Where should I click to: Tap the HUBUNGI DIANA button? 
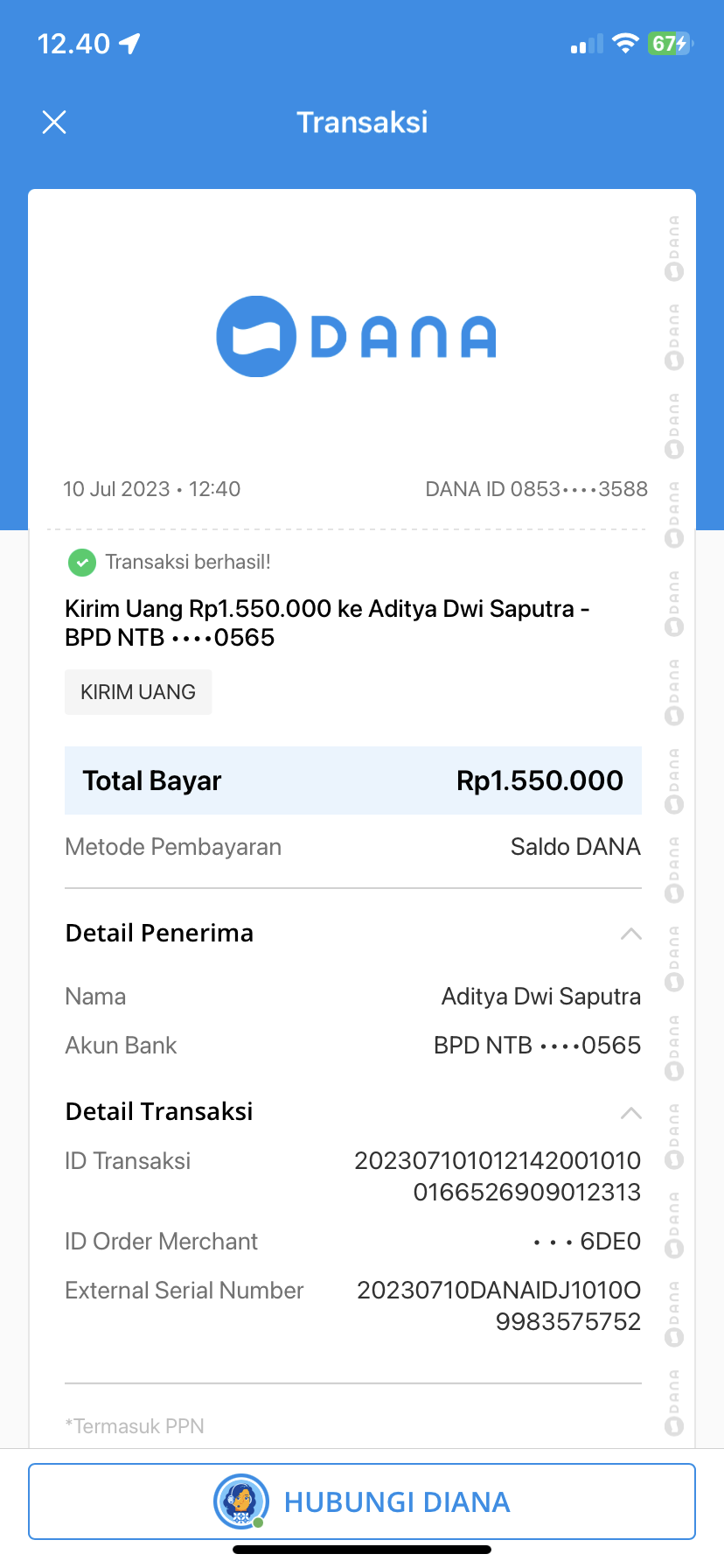pos(362,1501)
